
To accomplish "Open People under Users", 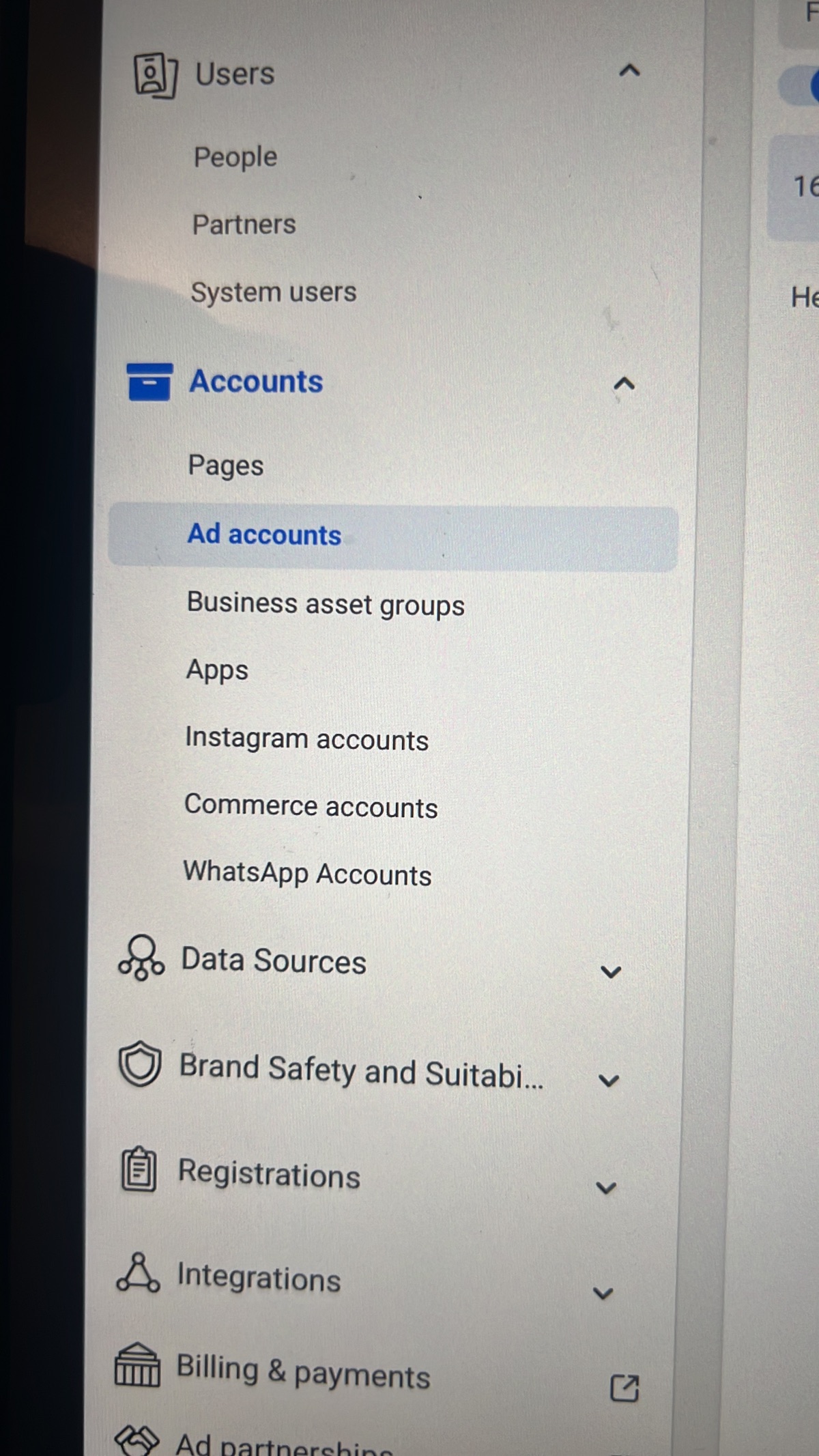I will tap(235, 158).
